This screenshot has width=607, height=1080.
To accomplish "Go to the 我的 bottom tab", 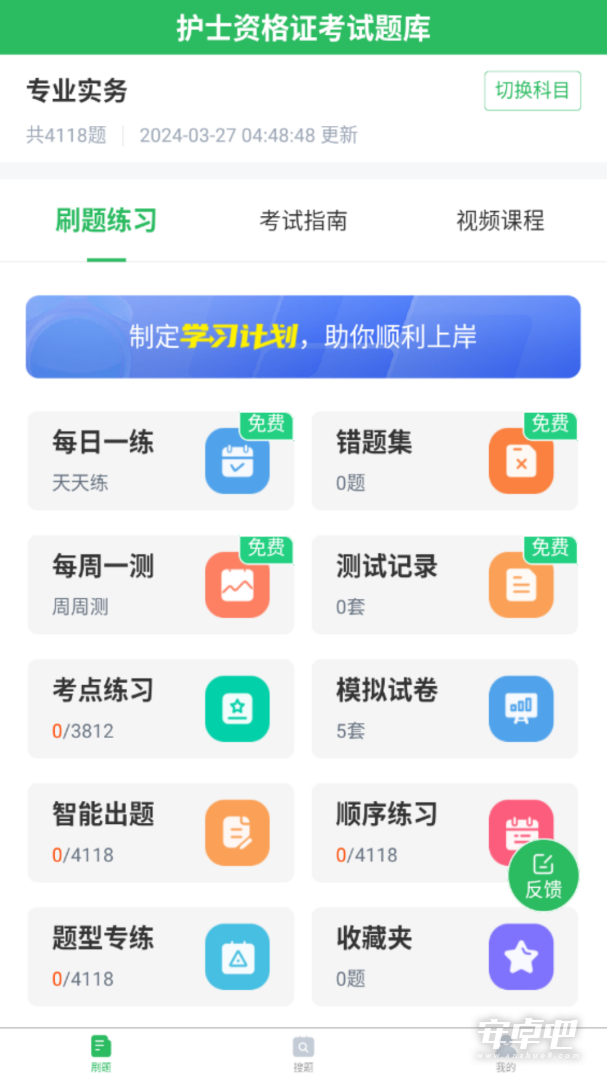I will click(x=506, y=1055).
